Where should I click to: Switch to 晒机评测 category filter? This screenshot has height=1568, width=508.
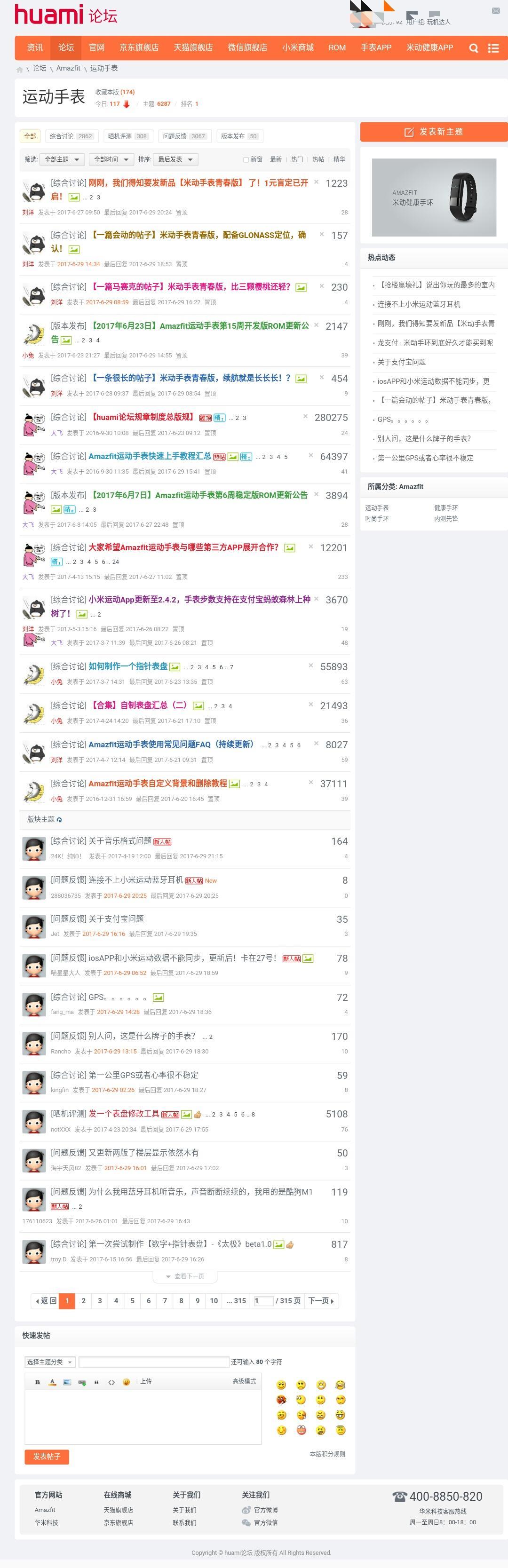[x=128, y=136]
